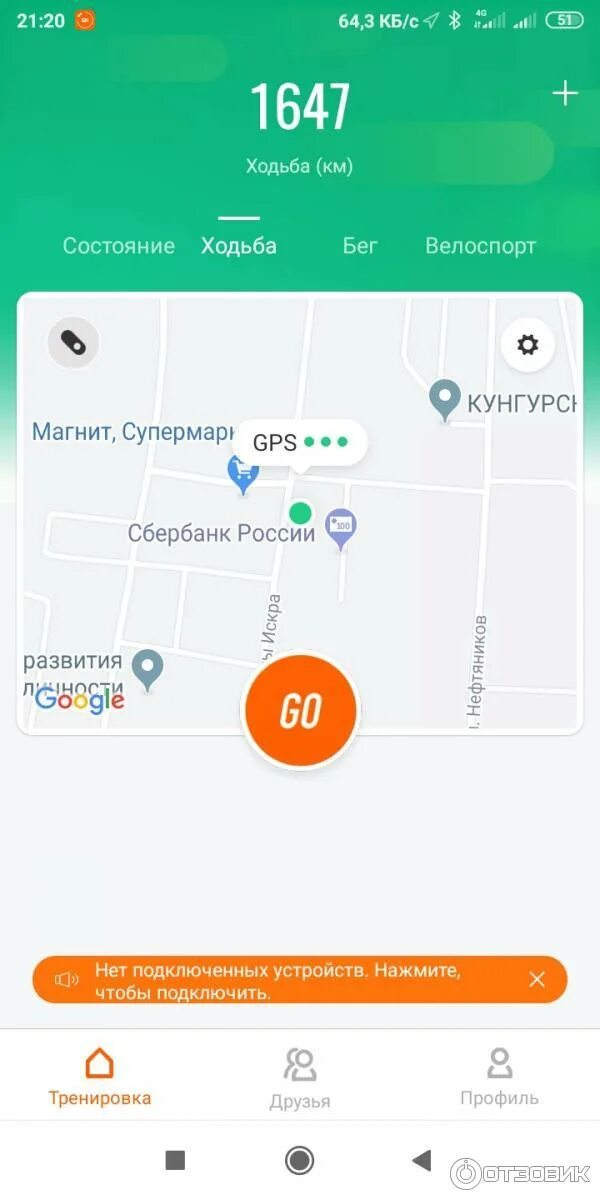This screenshot has width=600, height=1200.
Task: Select the Ходьба tab
Action: pos(239,246)
